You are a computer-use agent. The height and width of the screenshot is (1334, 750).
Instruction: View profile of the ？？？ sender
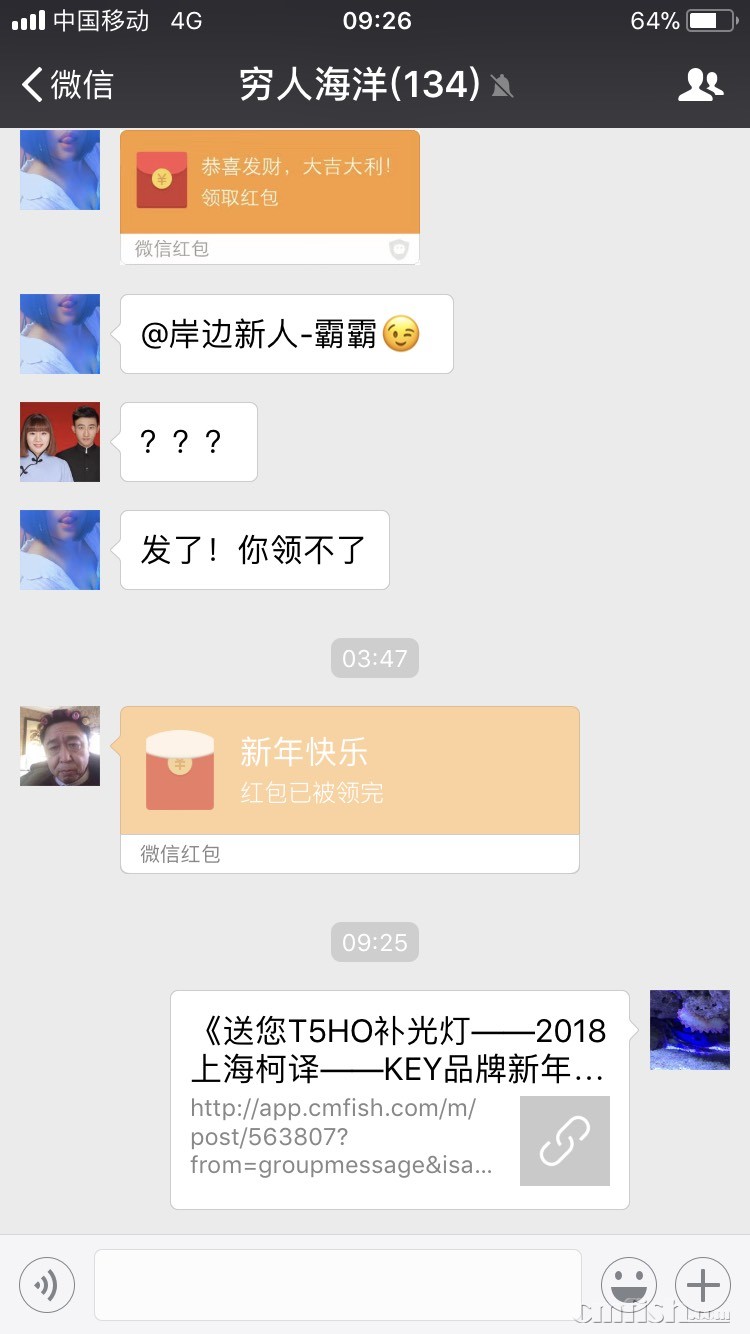(60, 442)
